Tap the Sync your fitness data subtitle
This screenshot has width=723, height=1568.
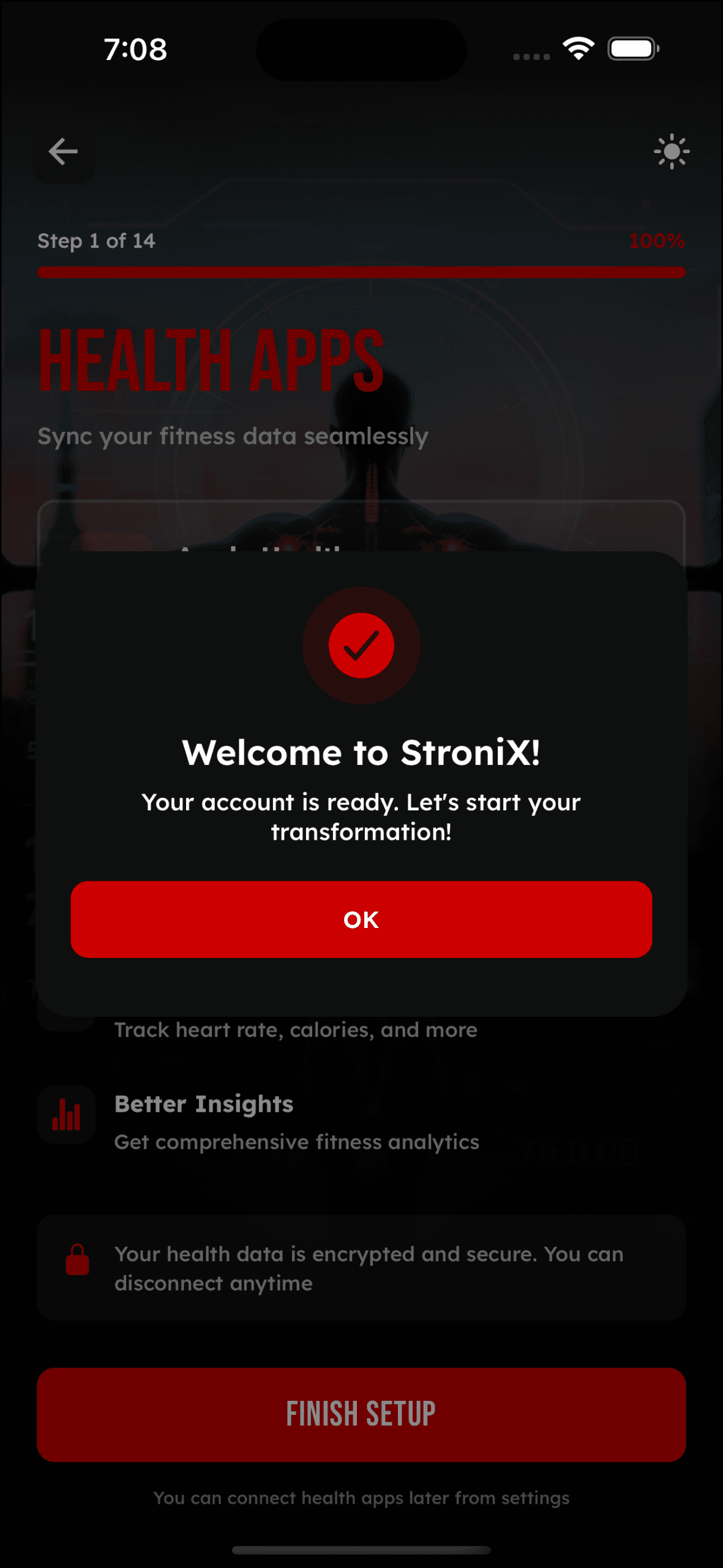tap(234, 436)
